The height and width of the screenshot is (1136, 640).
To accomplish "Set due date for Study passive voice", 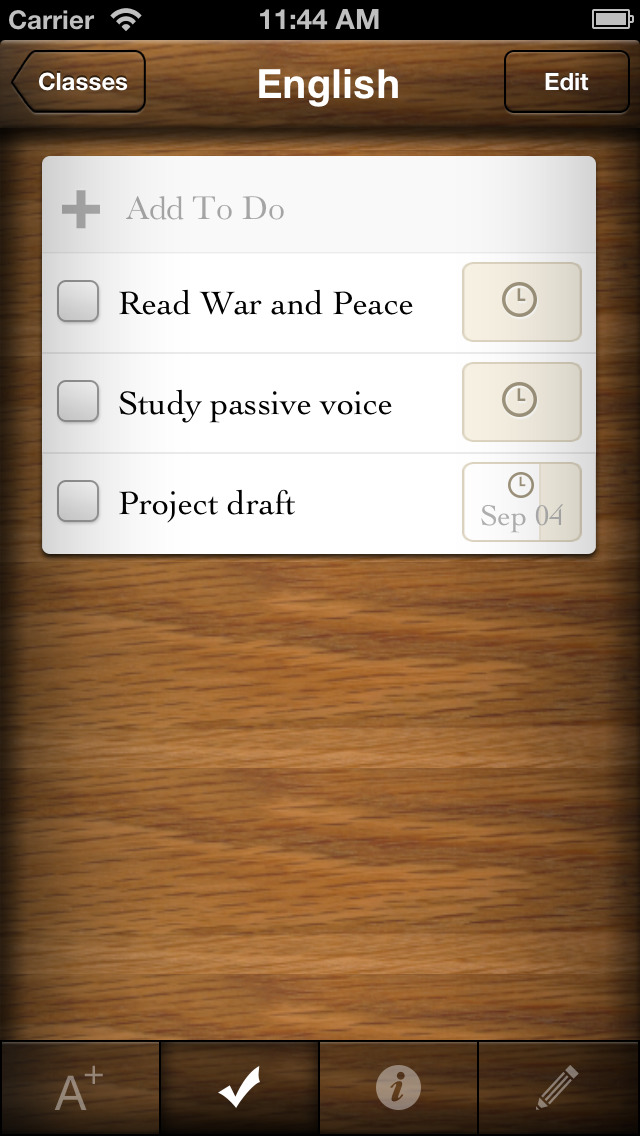I will click(x=521, y=402).
